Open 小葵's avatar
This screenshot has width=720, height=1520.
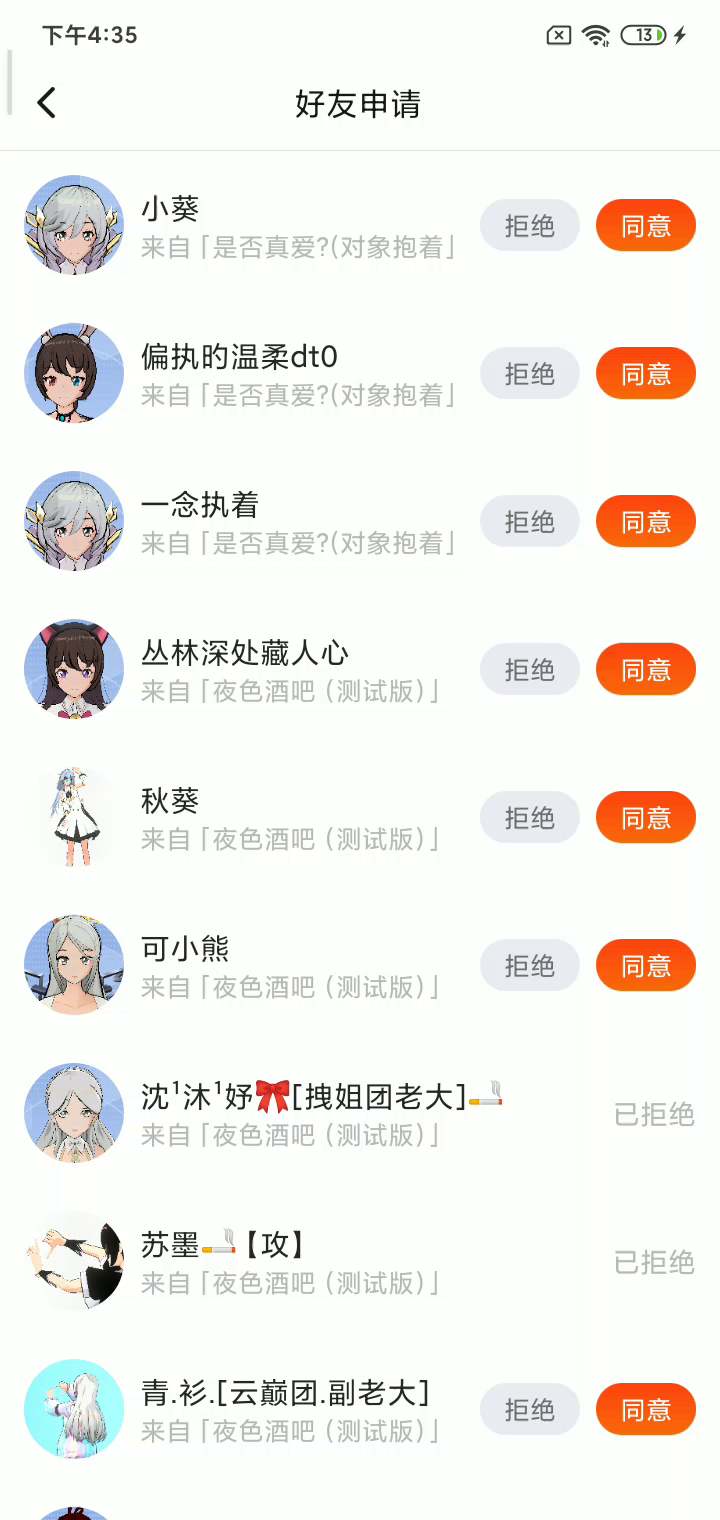pyautogui.click(x=74, y=225)
